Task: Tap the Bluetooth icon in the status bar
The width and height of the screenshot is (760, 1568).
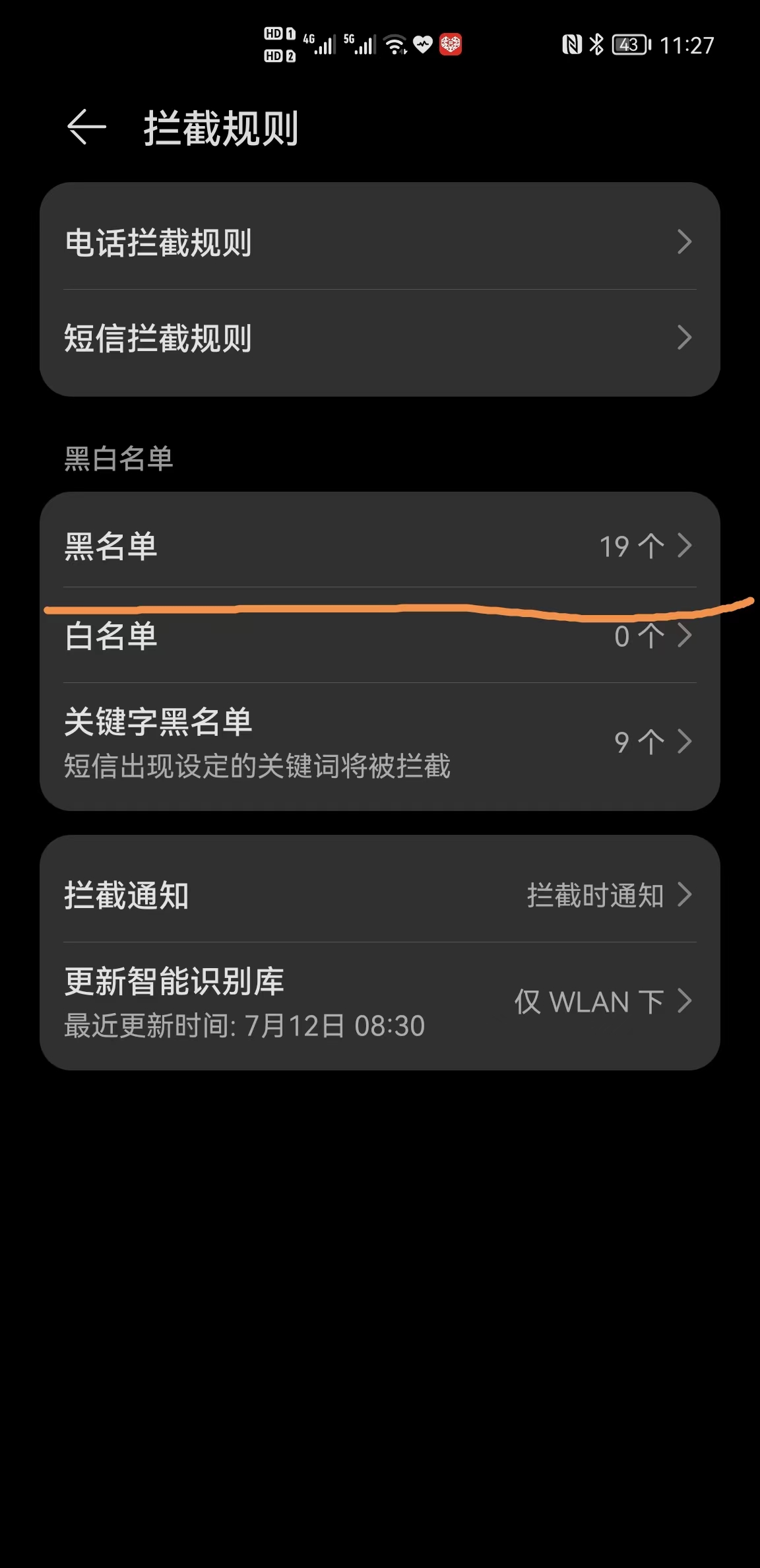Action: coord(596,45)
